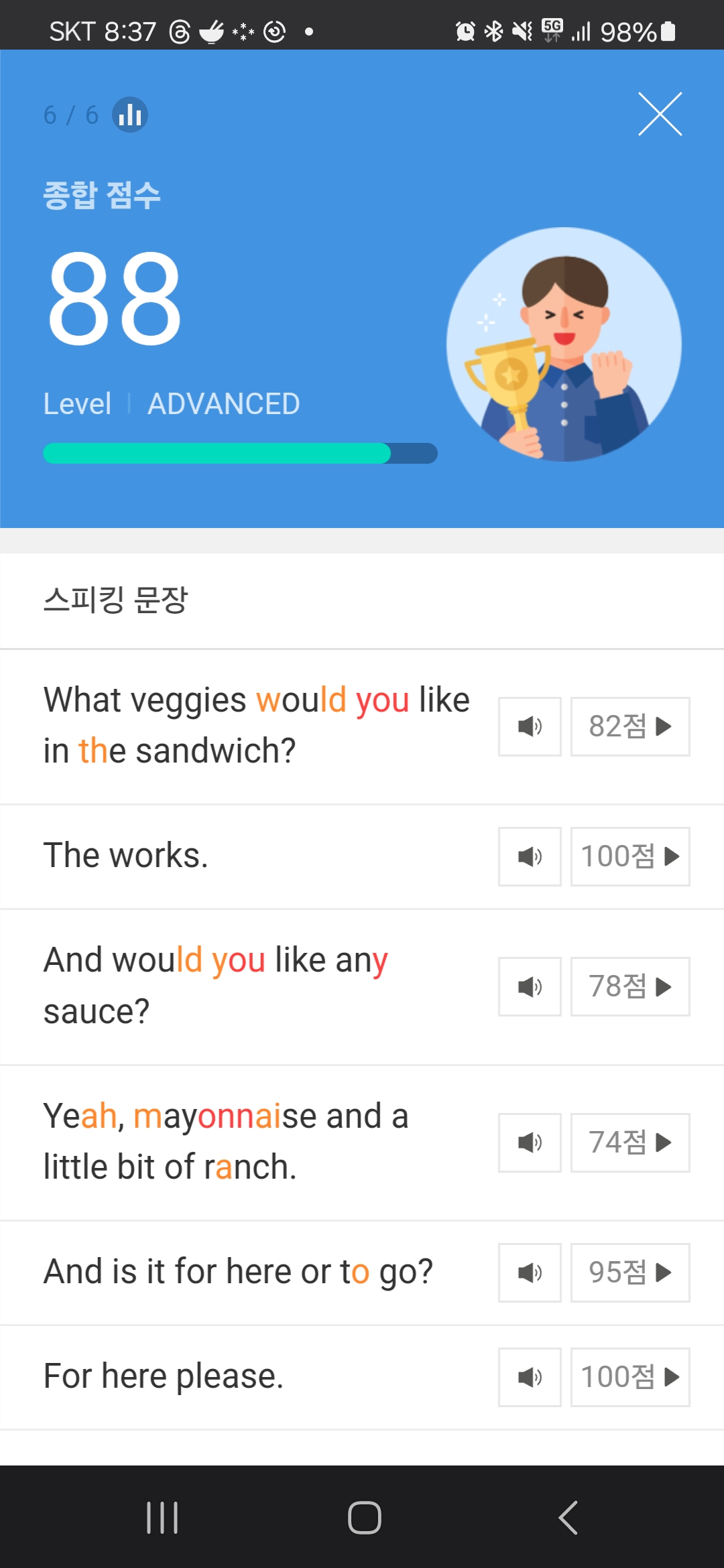This screenshot has height=1568, width=724.
Task: Play audio for 'The works.'
Action: [x=530, y=856]
